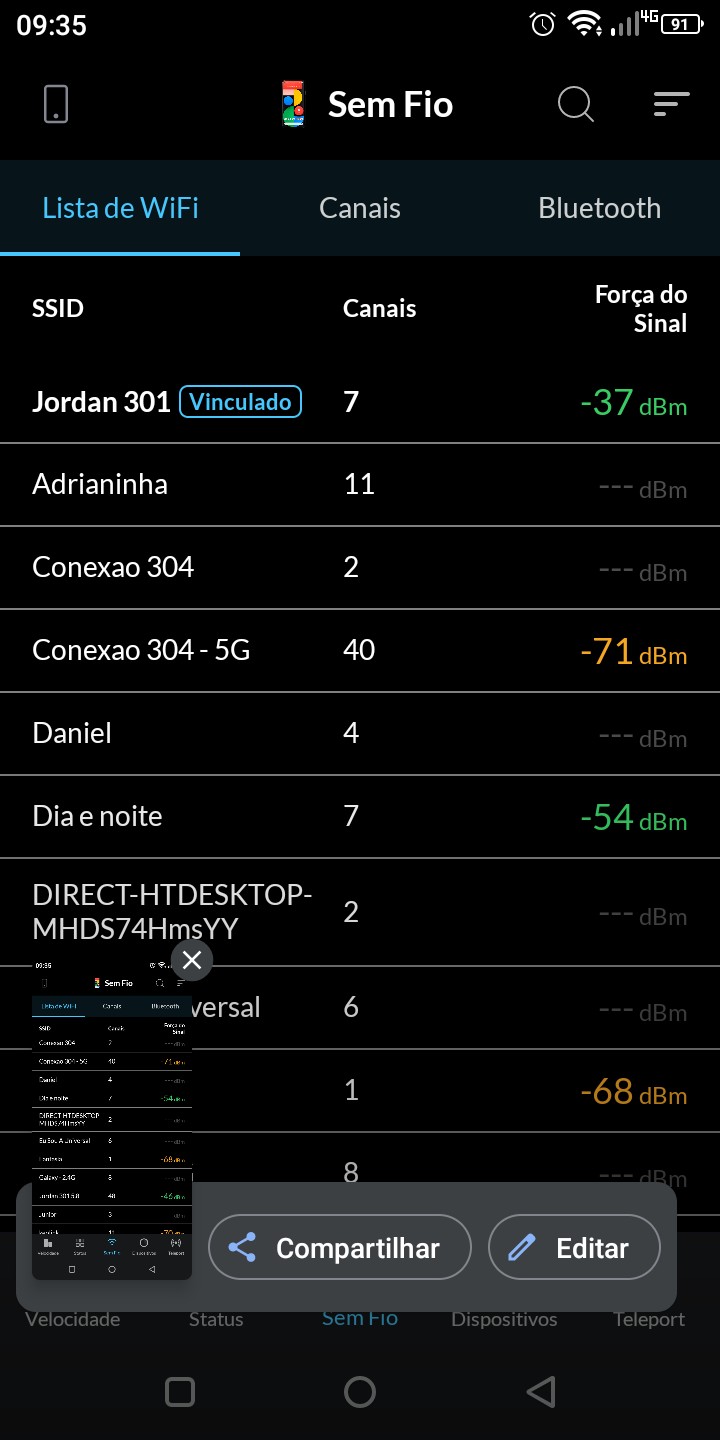Screen dimensions: 720x1440
Task: Select the Lista de WiFi tab
Action: coord(120,208)
